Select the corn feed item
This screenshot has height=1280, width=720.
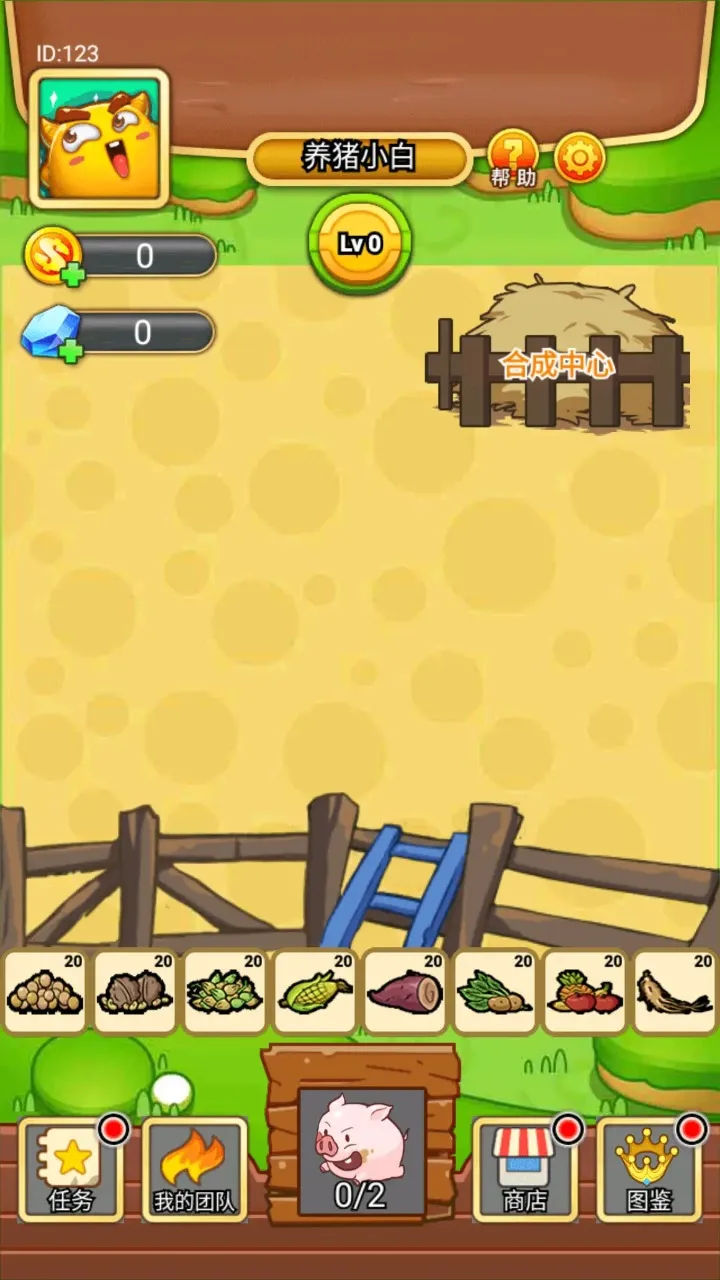click(x=315, y=991)
